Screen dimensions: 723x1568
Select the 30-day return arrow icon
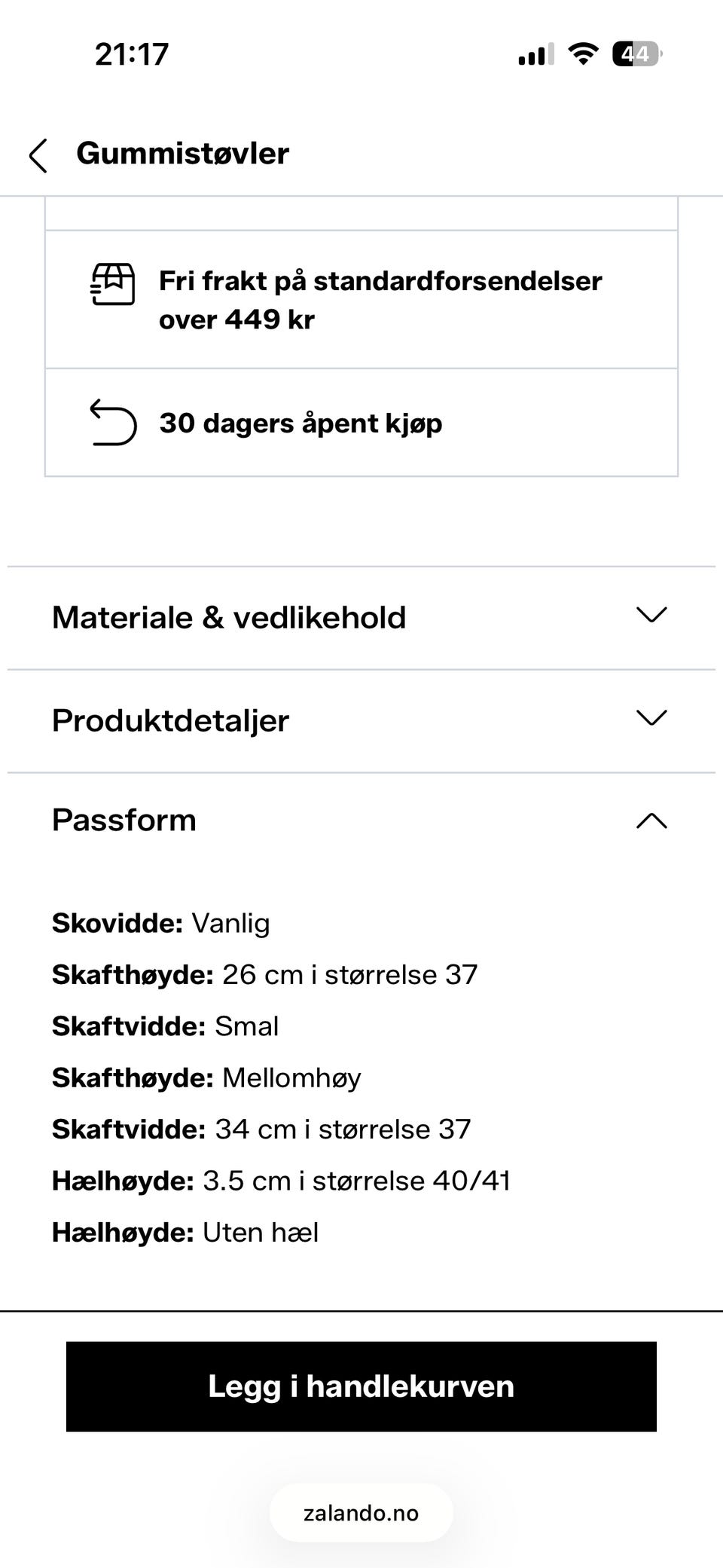click(113, 423)
